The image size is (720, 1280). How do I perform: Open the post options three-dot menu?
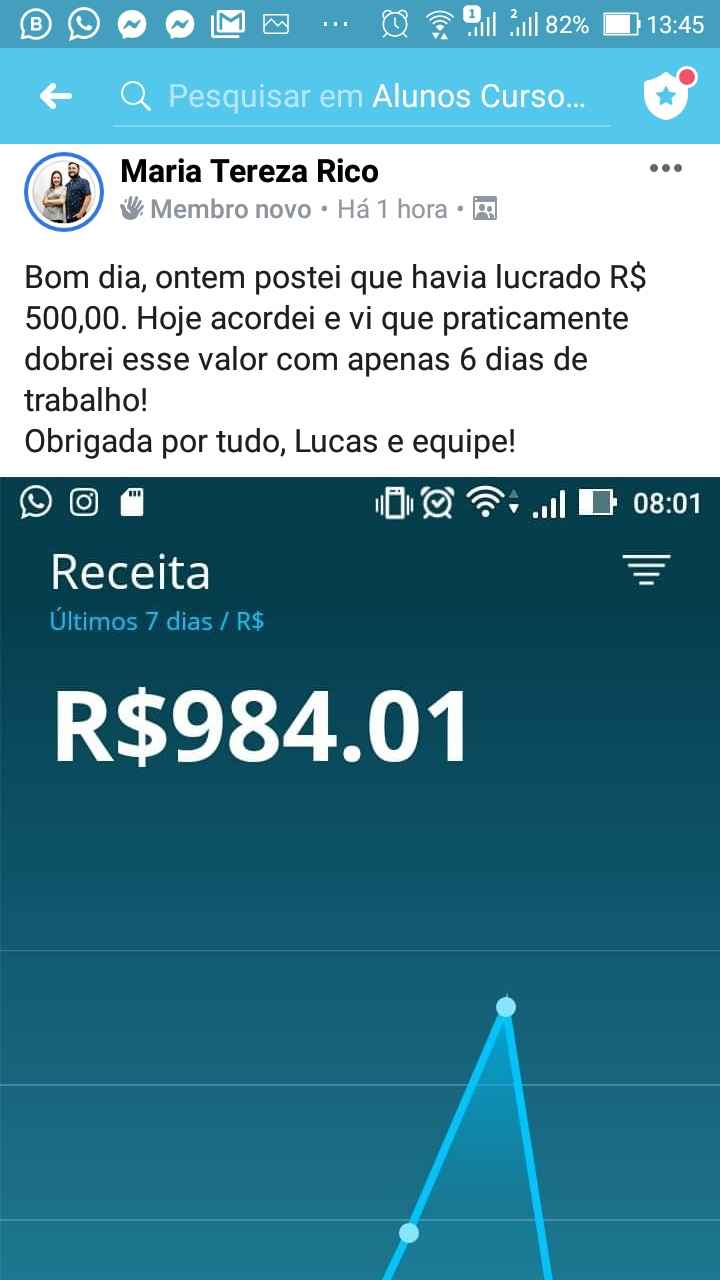click(x=665, y=169)
